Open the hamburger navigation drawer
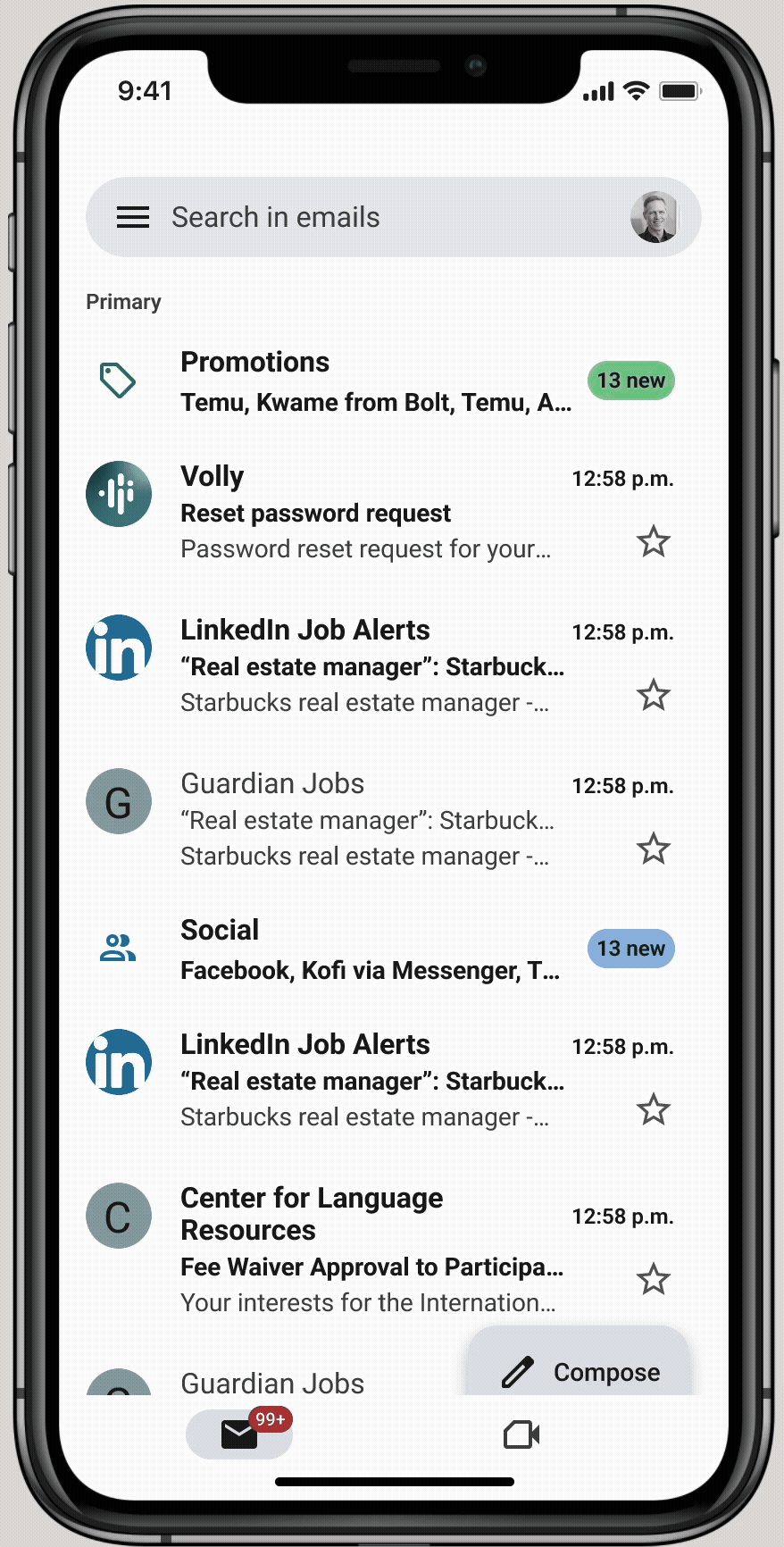This screenshot has height=1547, width=784. [133, 217]
